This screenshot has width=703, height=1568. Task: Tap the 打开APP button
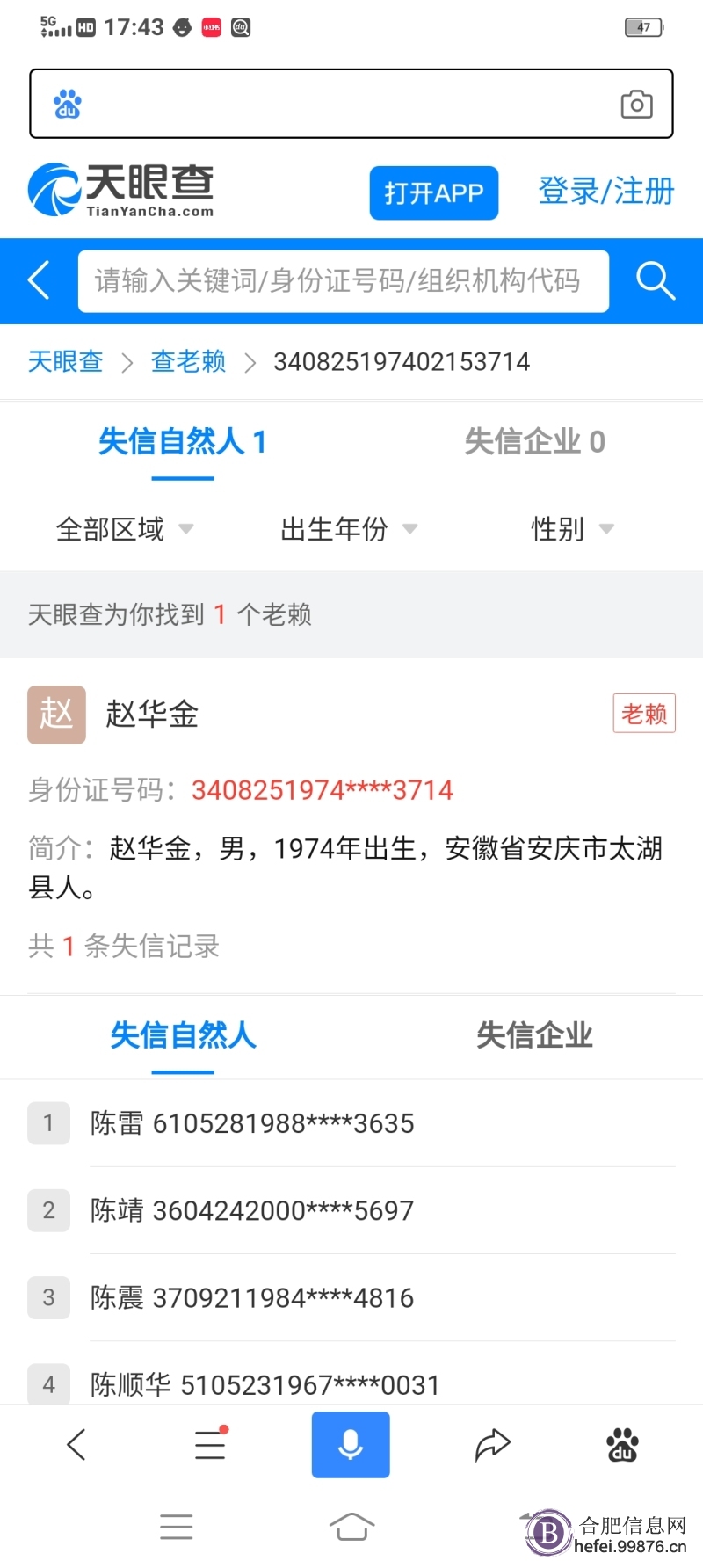434,192
